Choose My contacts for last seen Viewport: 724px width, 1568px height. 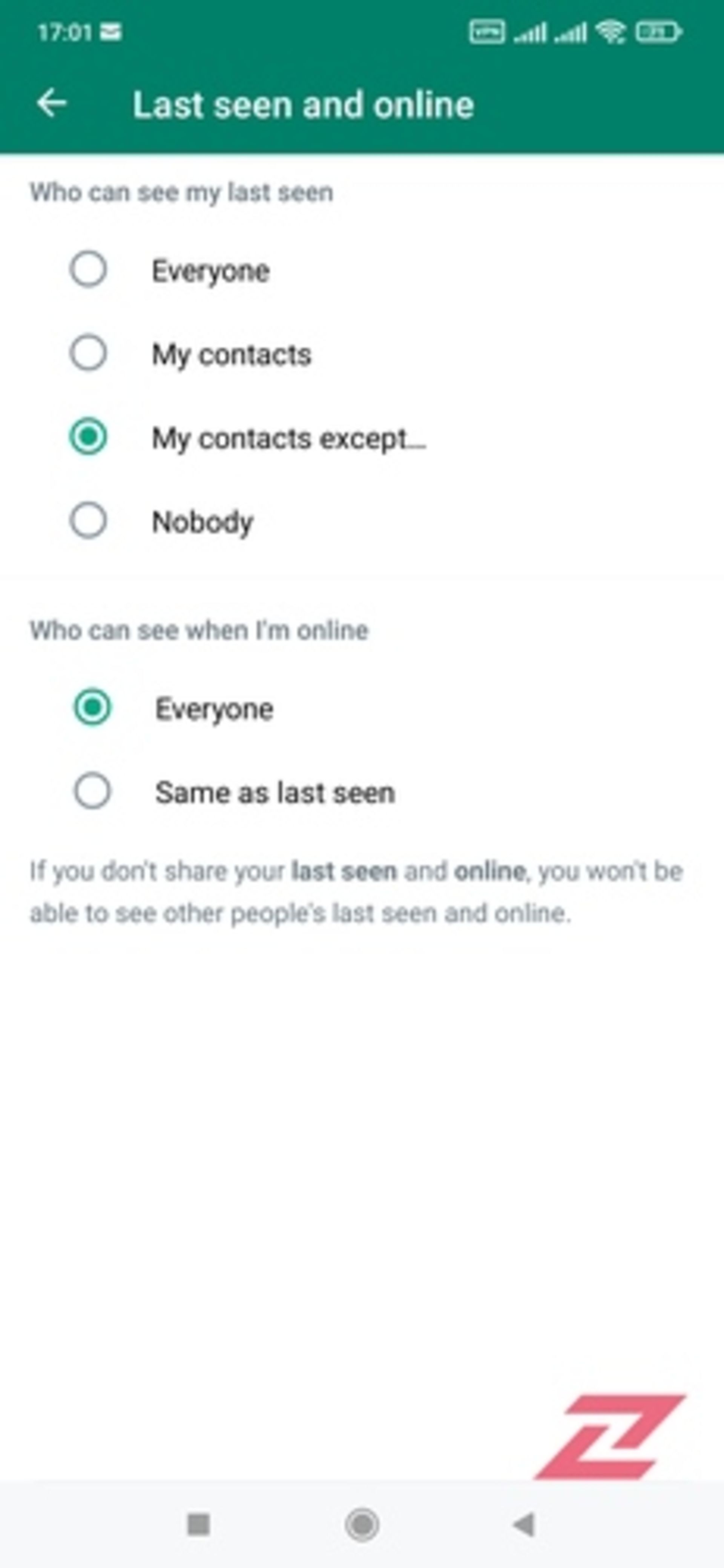click(x=89, y=353)
